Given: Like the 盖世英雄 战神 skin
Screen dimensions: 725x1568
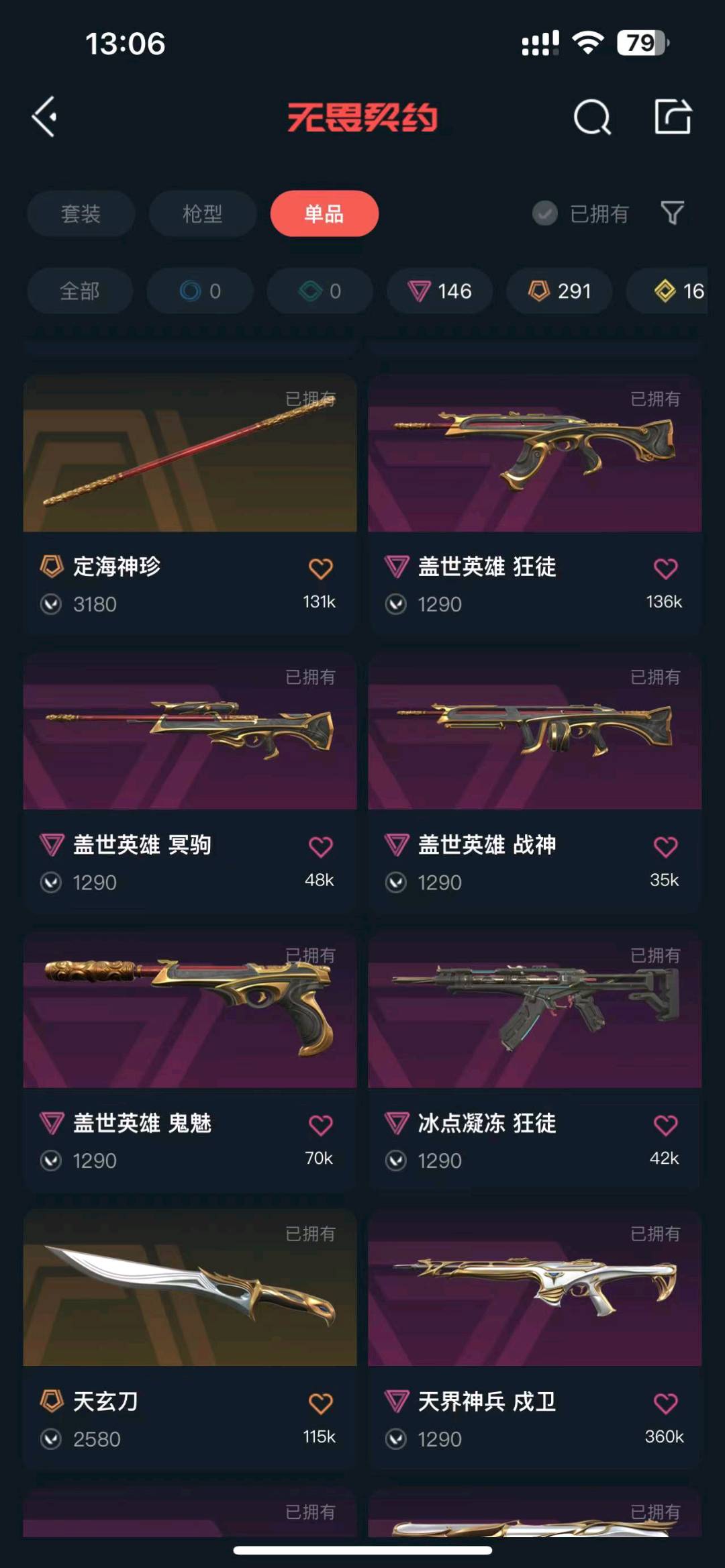Looking at the screenshot, I should point(665,846).
